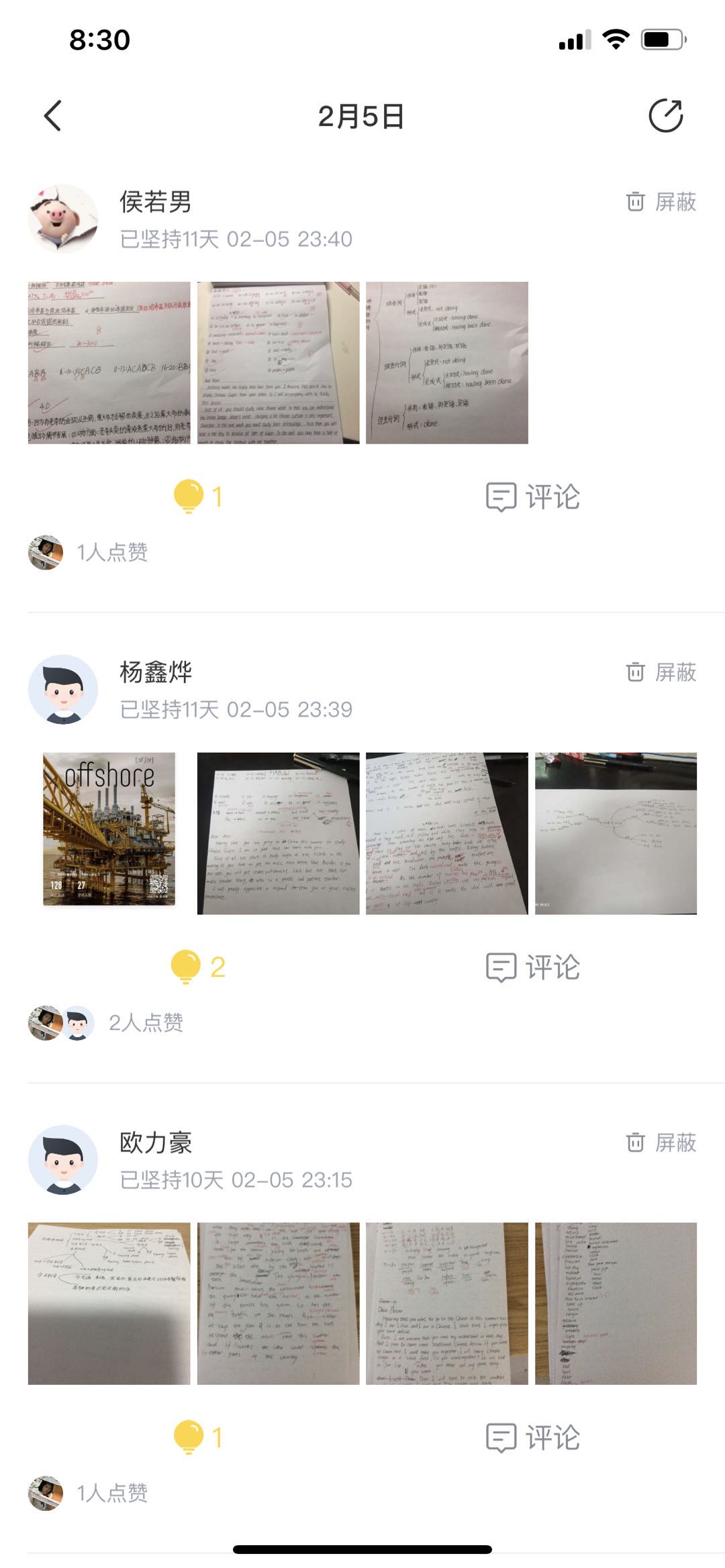
Task: Comment on 侯若男's post
Action: click(x=533, y=497)
